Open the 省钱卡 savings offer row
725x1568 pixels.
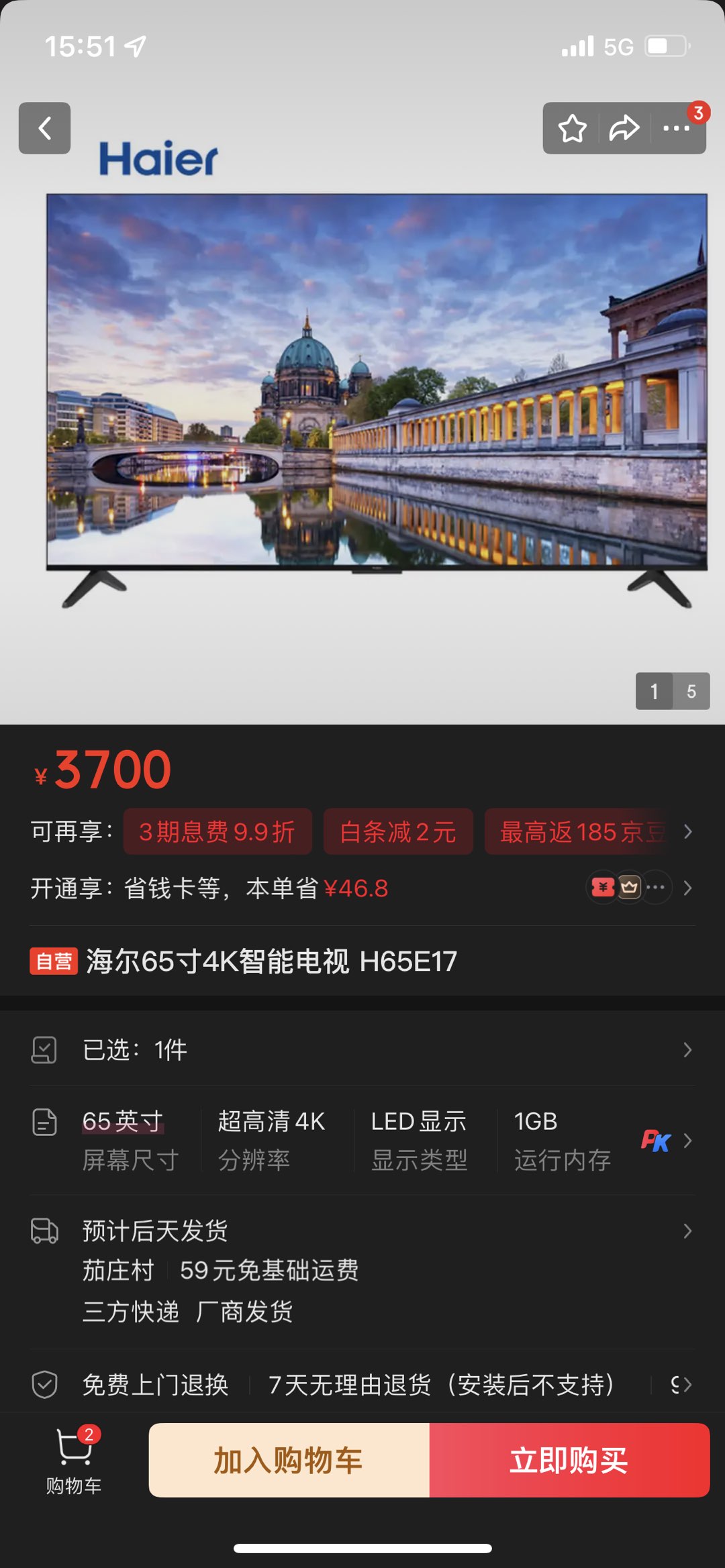[x=362, y=888]
